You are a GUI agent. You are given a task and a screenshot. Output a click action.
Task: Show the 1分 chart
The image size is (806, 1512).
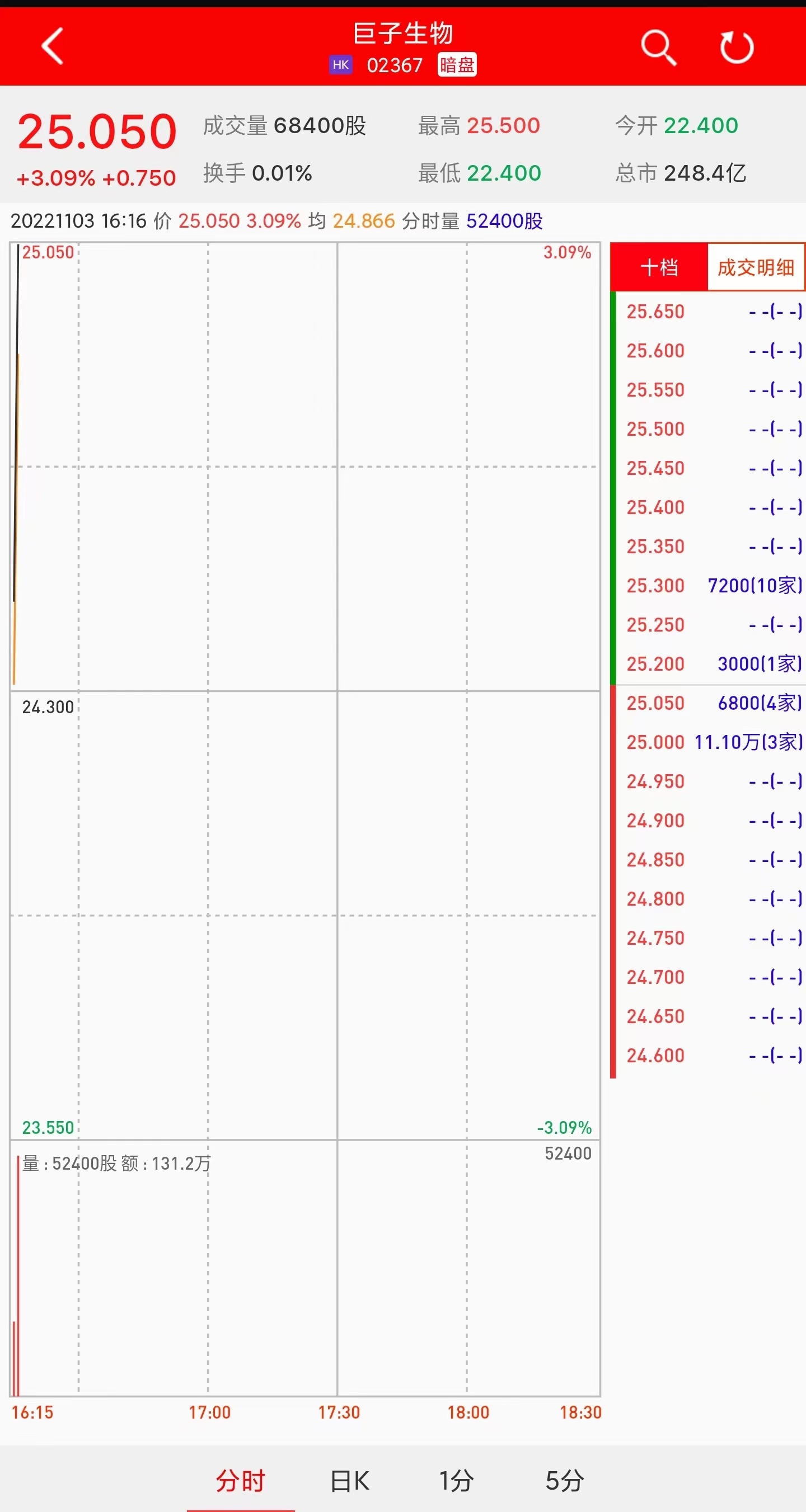click(x=457, y=1480)
